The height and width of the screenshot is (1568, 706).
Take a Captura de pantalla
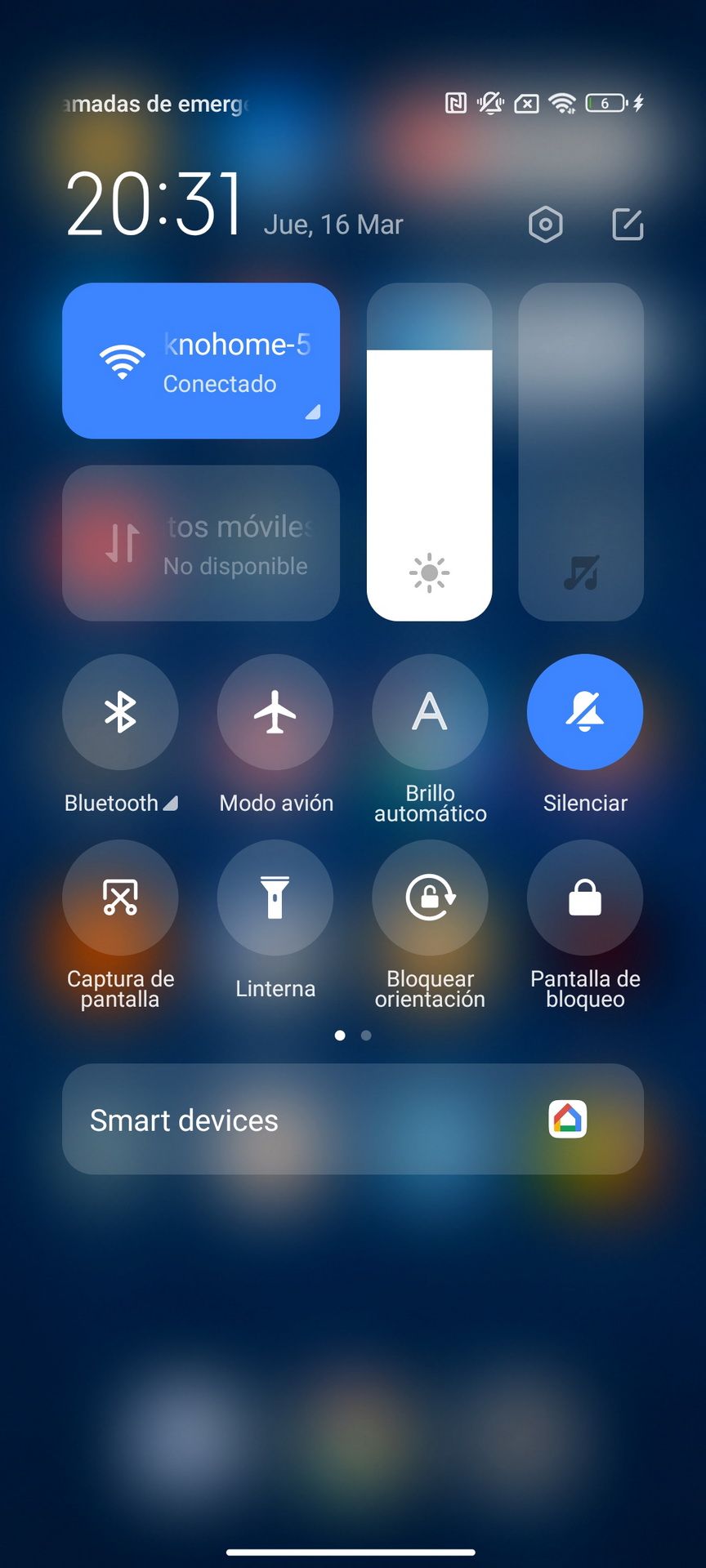pyautogui.click(x=120, y=898)
